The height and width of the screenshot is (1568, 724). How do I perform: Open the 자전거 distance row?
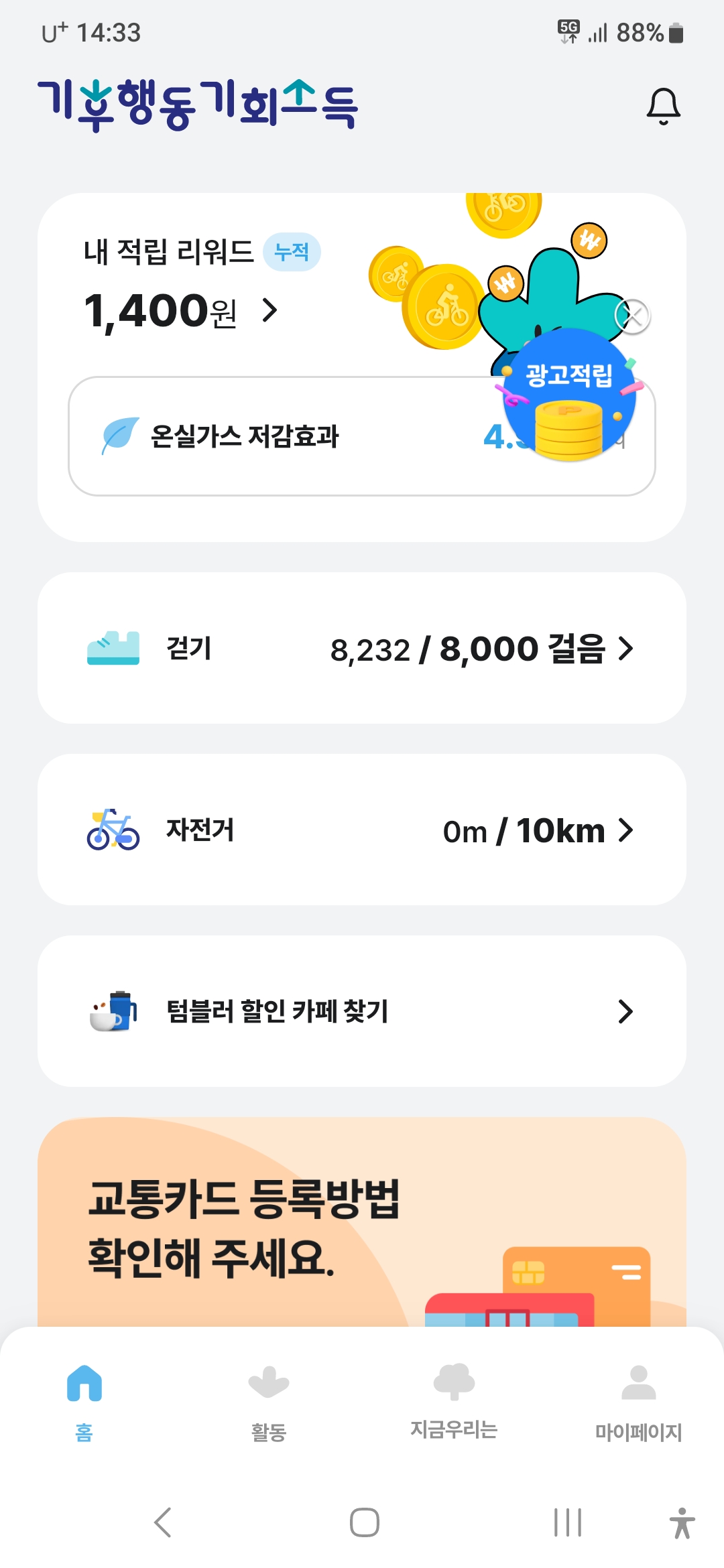pyautogui.click(x=362, y=830)
